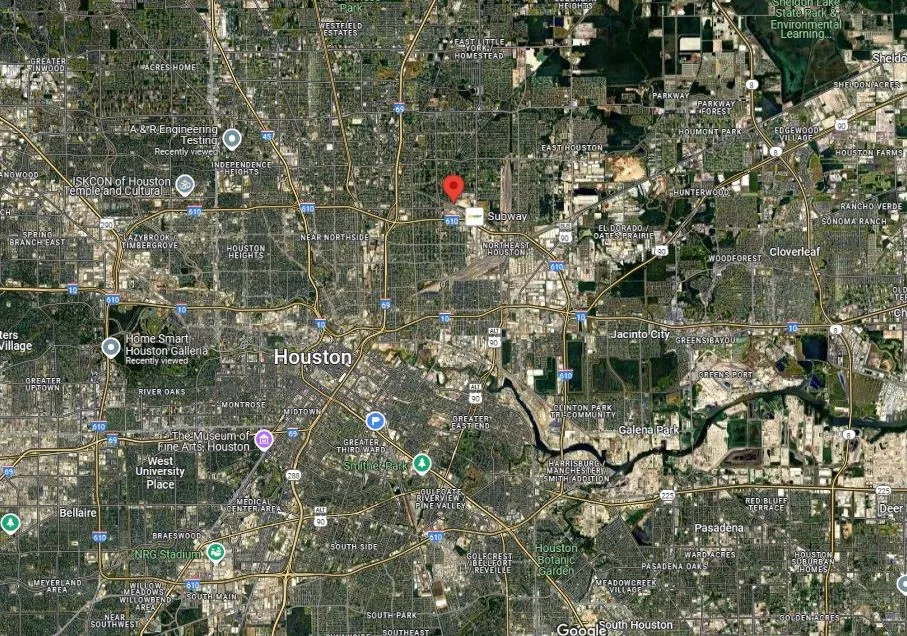Image resolution: width=907 pixels, height=636 pixels.
Task: Open ISKCON of Houston Temple marker
Action: 184,184
